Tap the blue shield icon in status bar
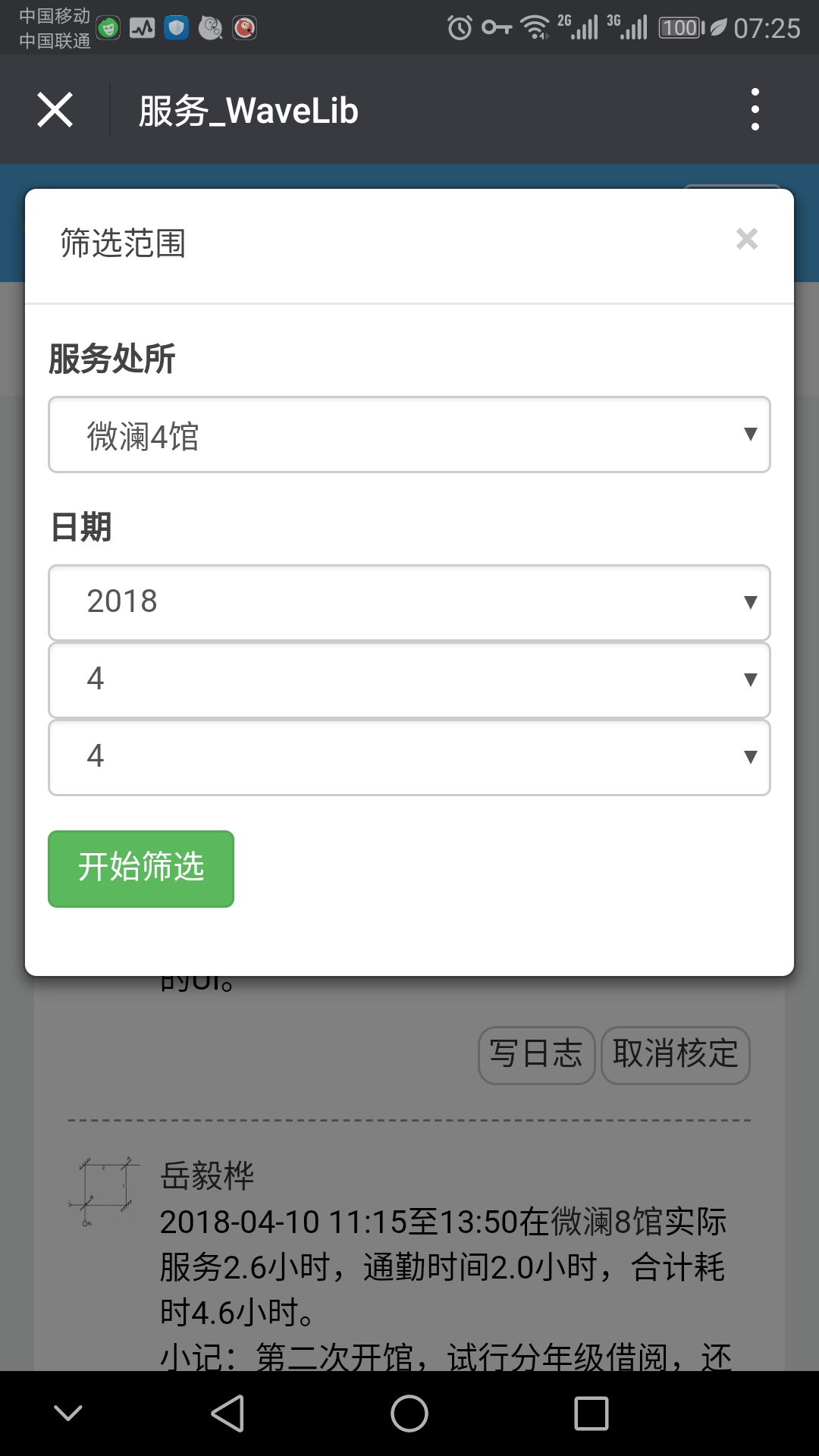 [176, 27]
